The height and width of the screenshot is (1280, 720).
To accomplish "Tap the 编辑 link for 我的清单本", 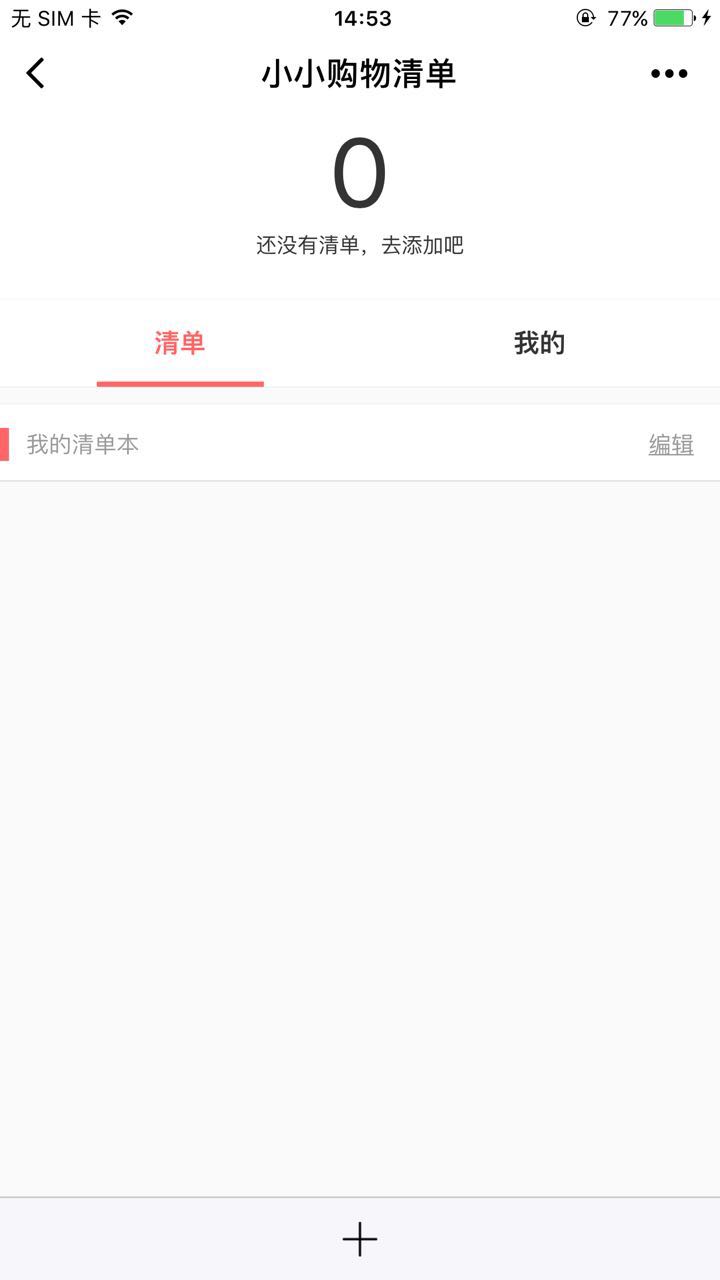I will tap(670, 445).
